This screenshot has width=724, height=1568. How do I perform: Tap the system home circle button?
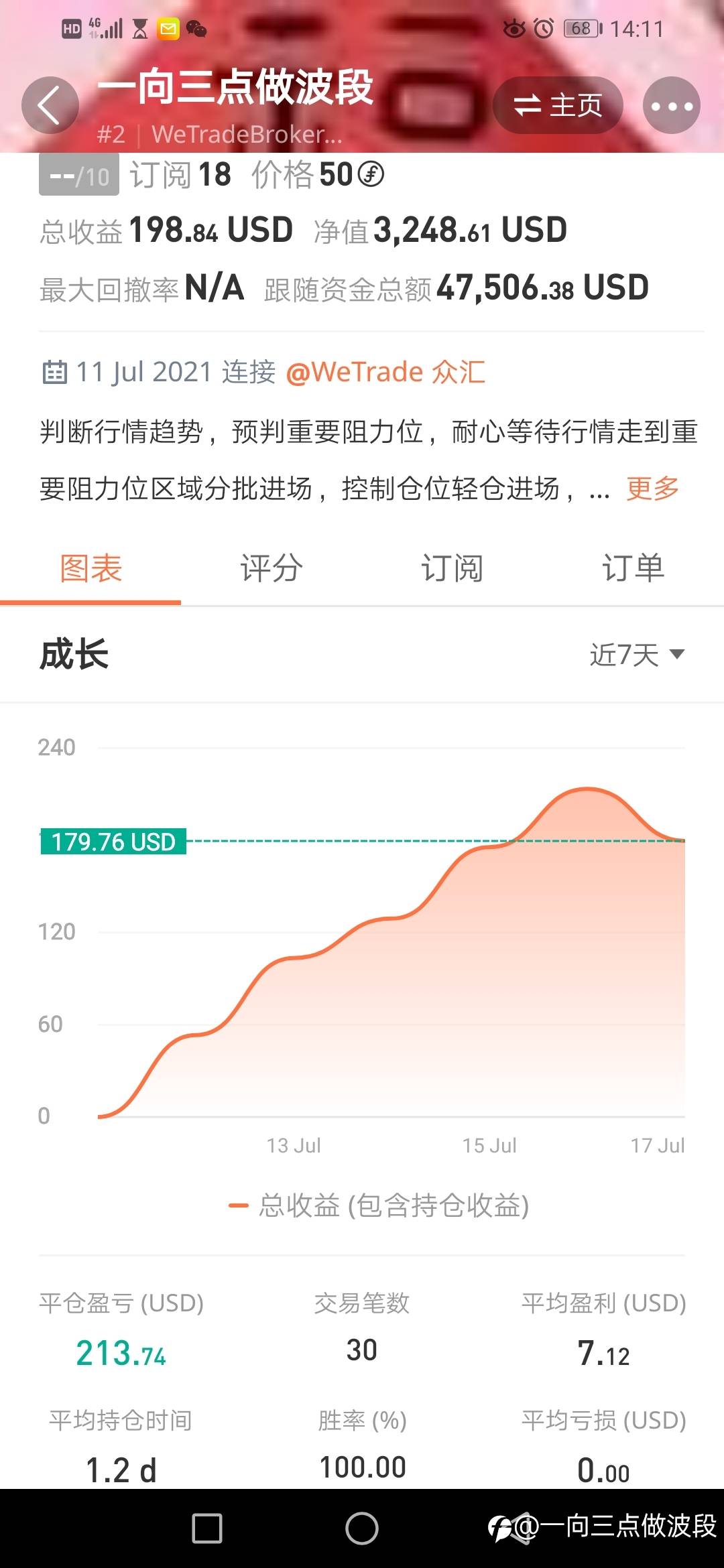point(362,1528)
